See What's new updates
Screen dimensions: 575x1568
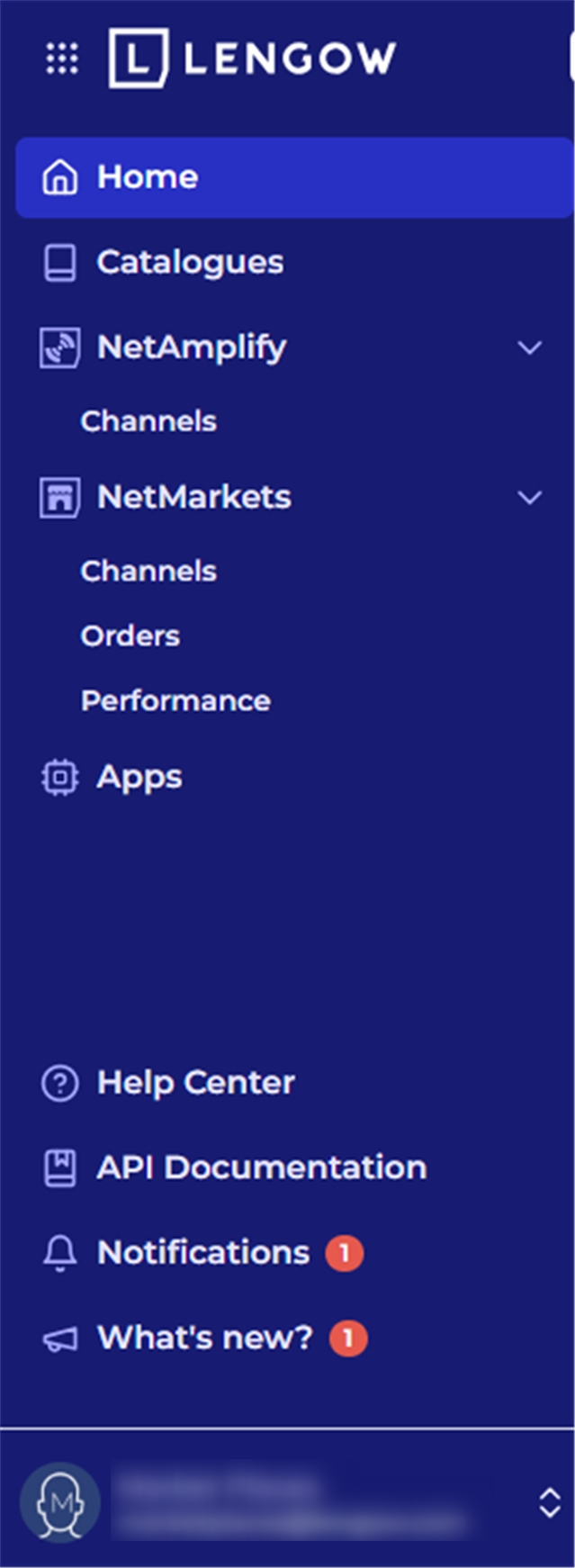coord(204,1338)
